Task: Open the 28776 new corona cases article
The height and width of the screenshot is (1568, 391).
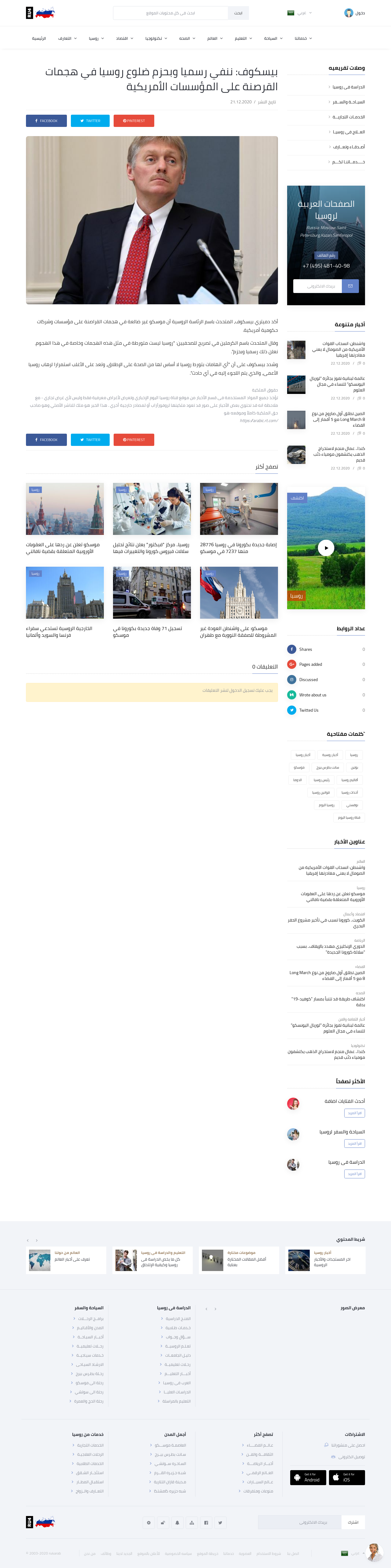Action: 238,548
